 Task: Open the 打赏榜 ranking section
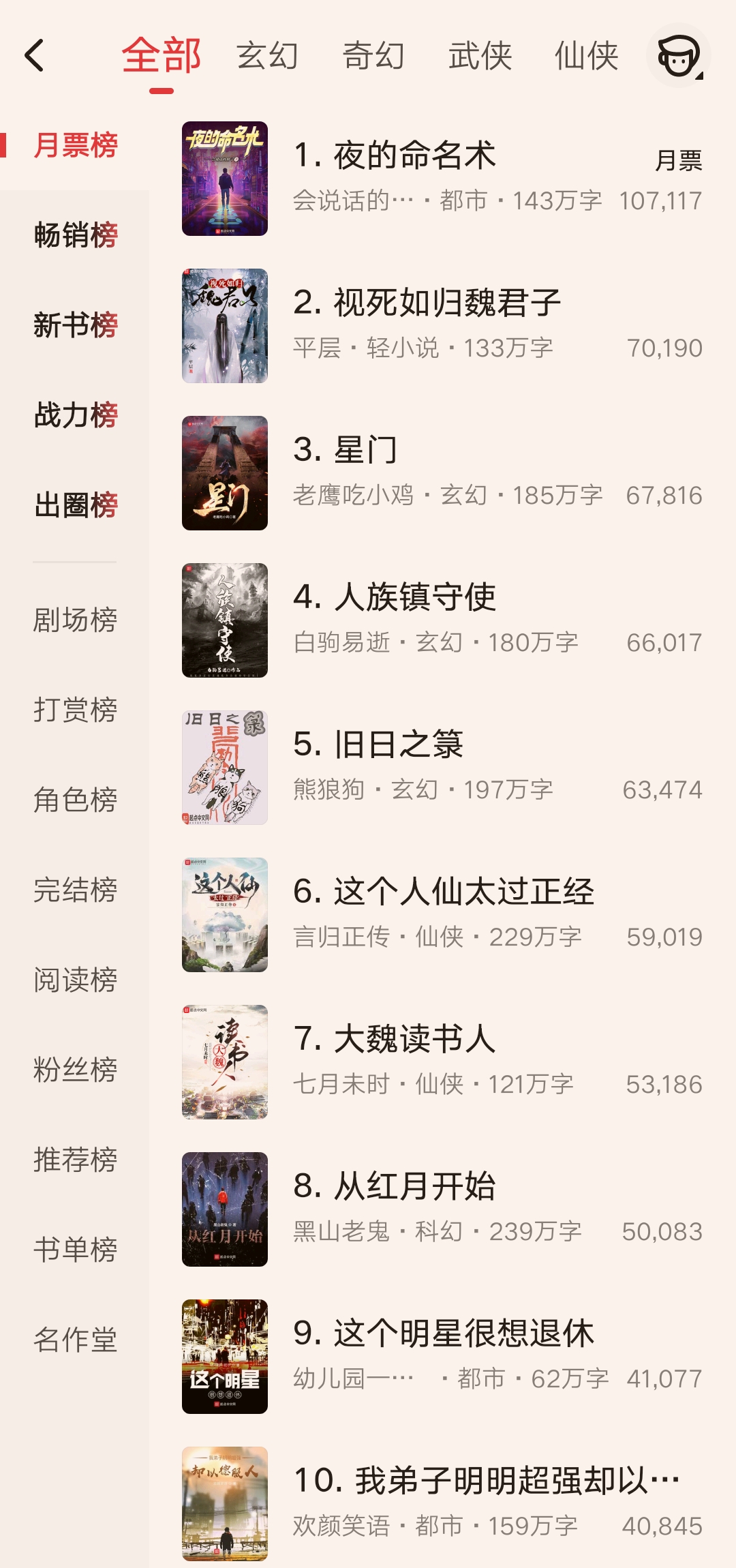75,710
